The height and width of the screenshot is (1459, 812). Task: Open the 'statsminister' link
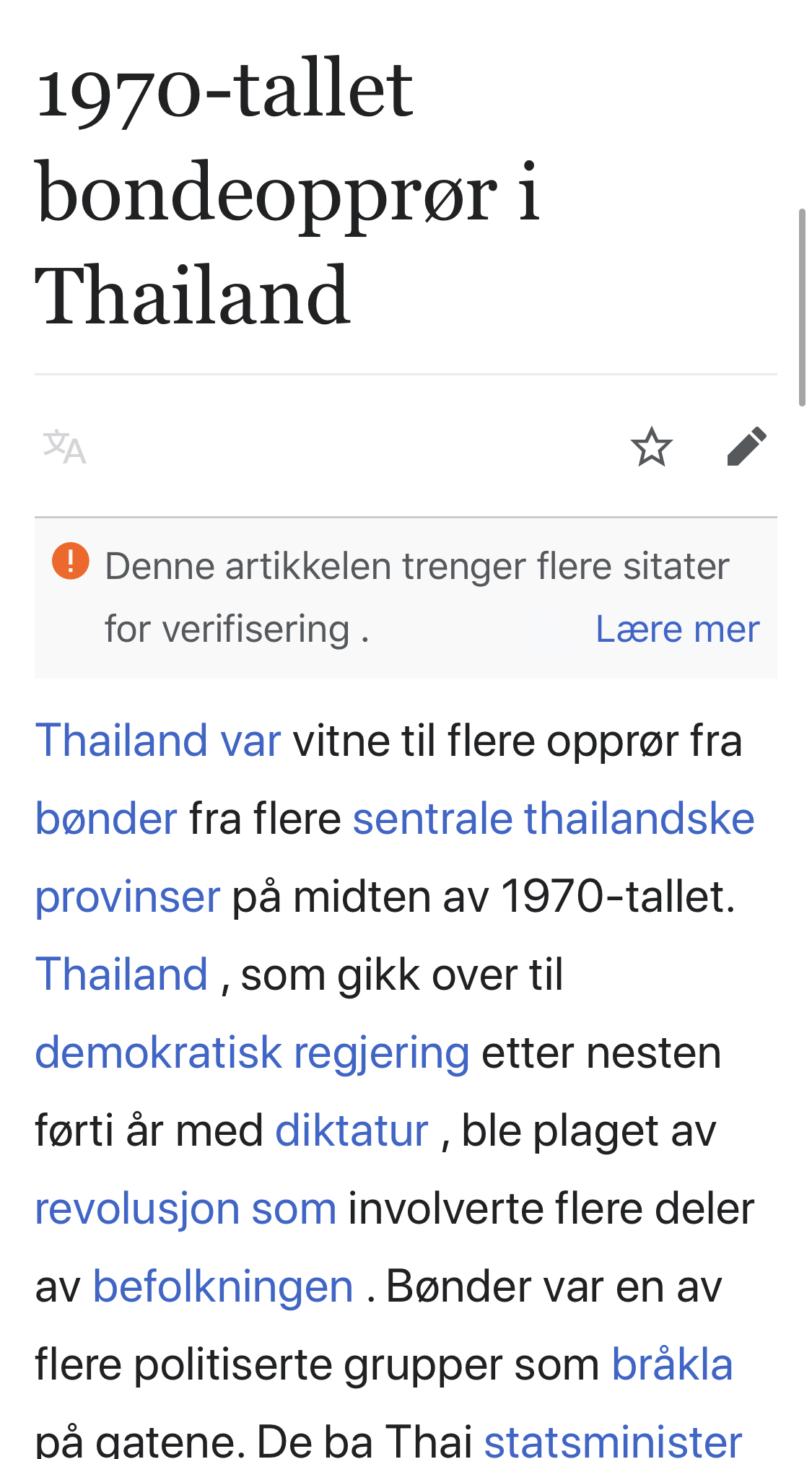[612, 1440]
